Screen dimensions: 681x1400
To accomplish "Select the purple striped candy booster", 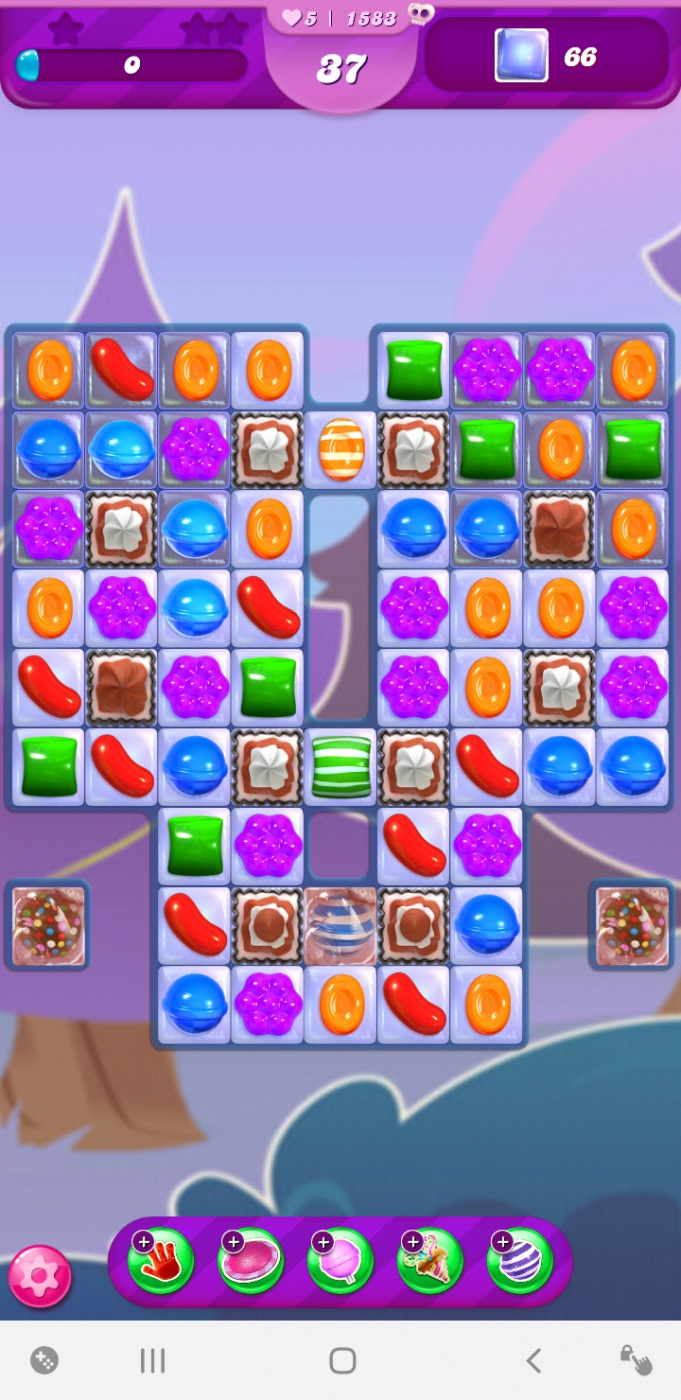I will click(x=520, y=1261).
